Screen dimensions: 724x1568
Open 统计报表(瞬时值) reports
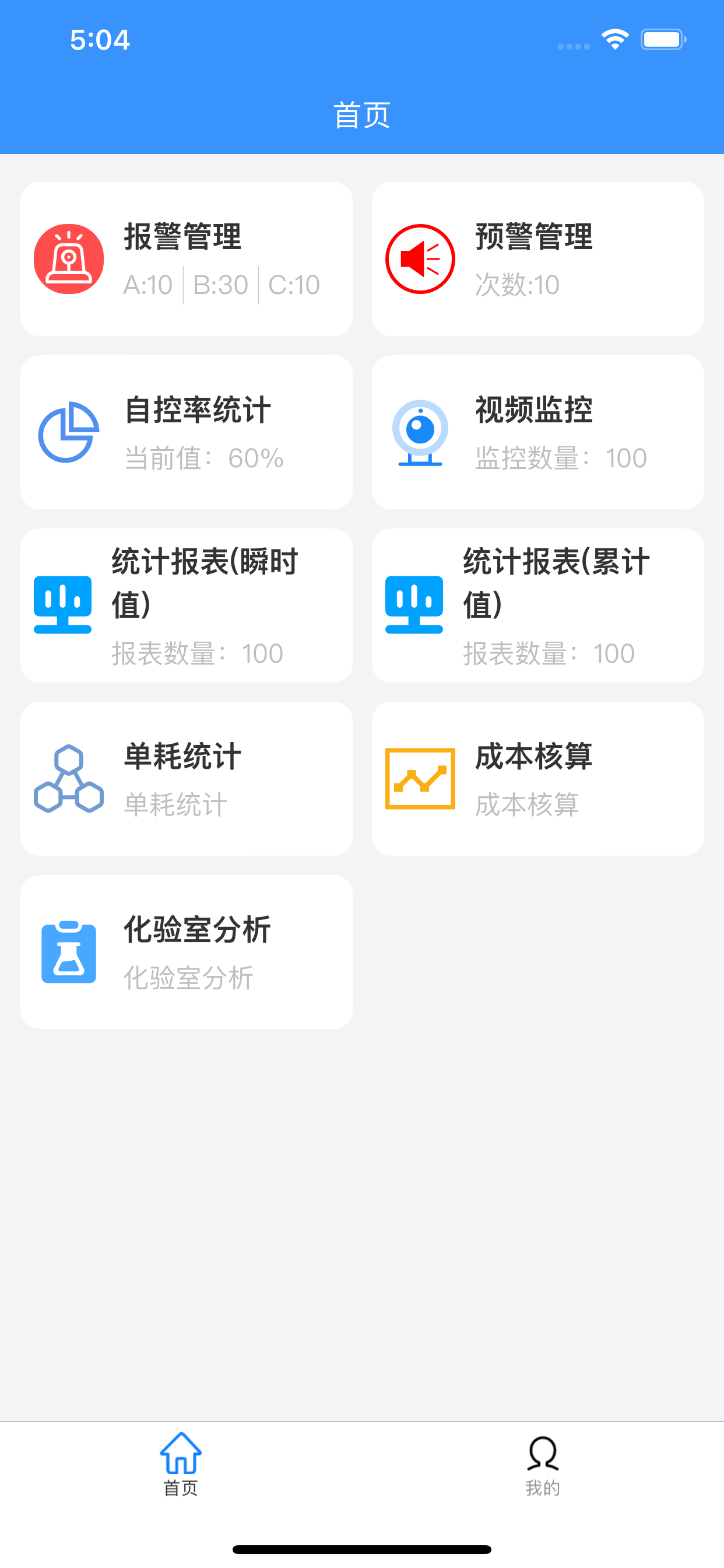pos(186,605)
